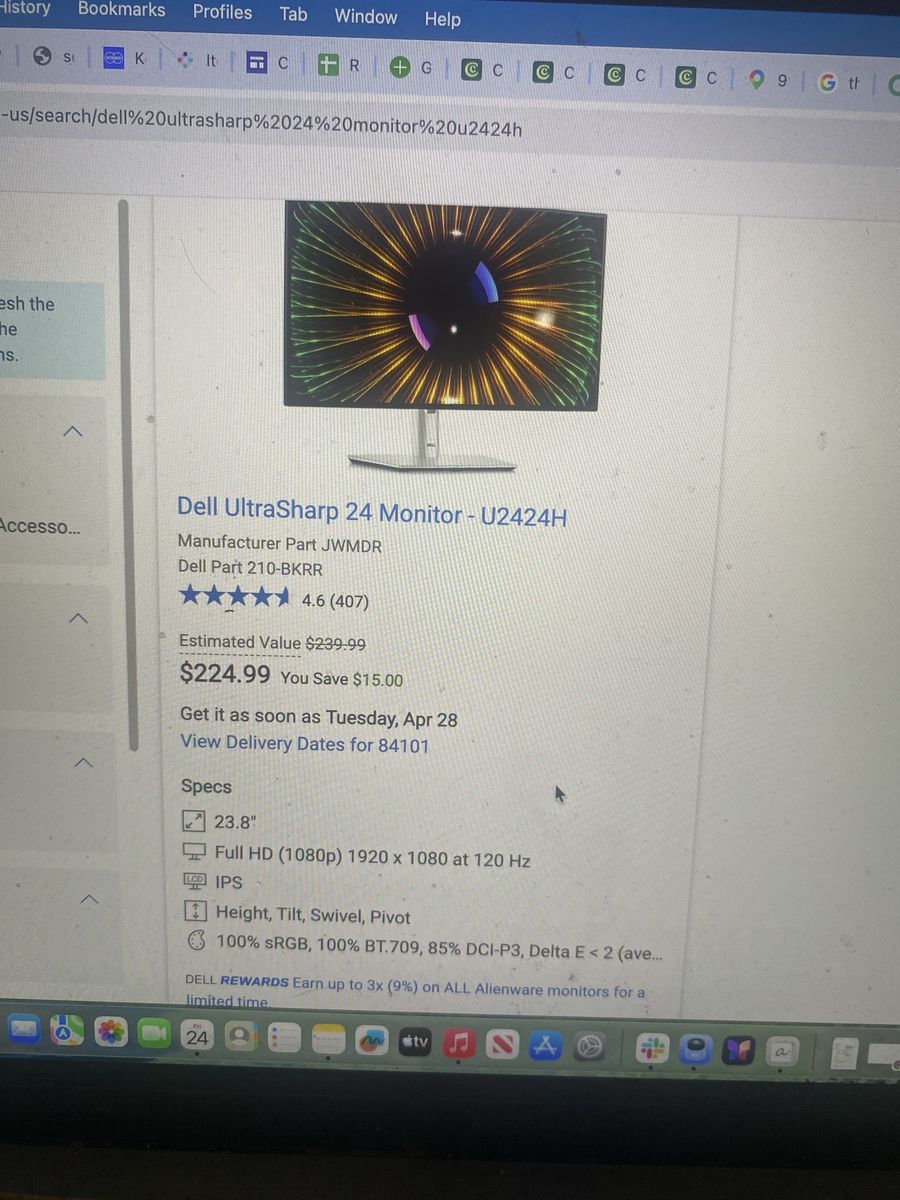Launch Photos from the dock
Image resolution: width=900 pixels, height=1200 pixels.
coord(110,1034)
